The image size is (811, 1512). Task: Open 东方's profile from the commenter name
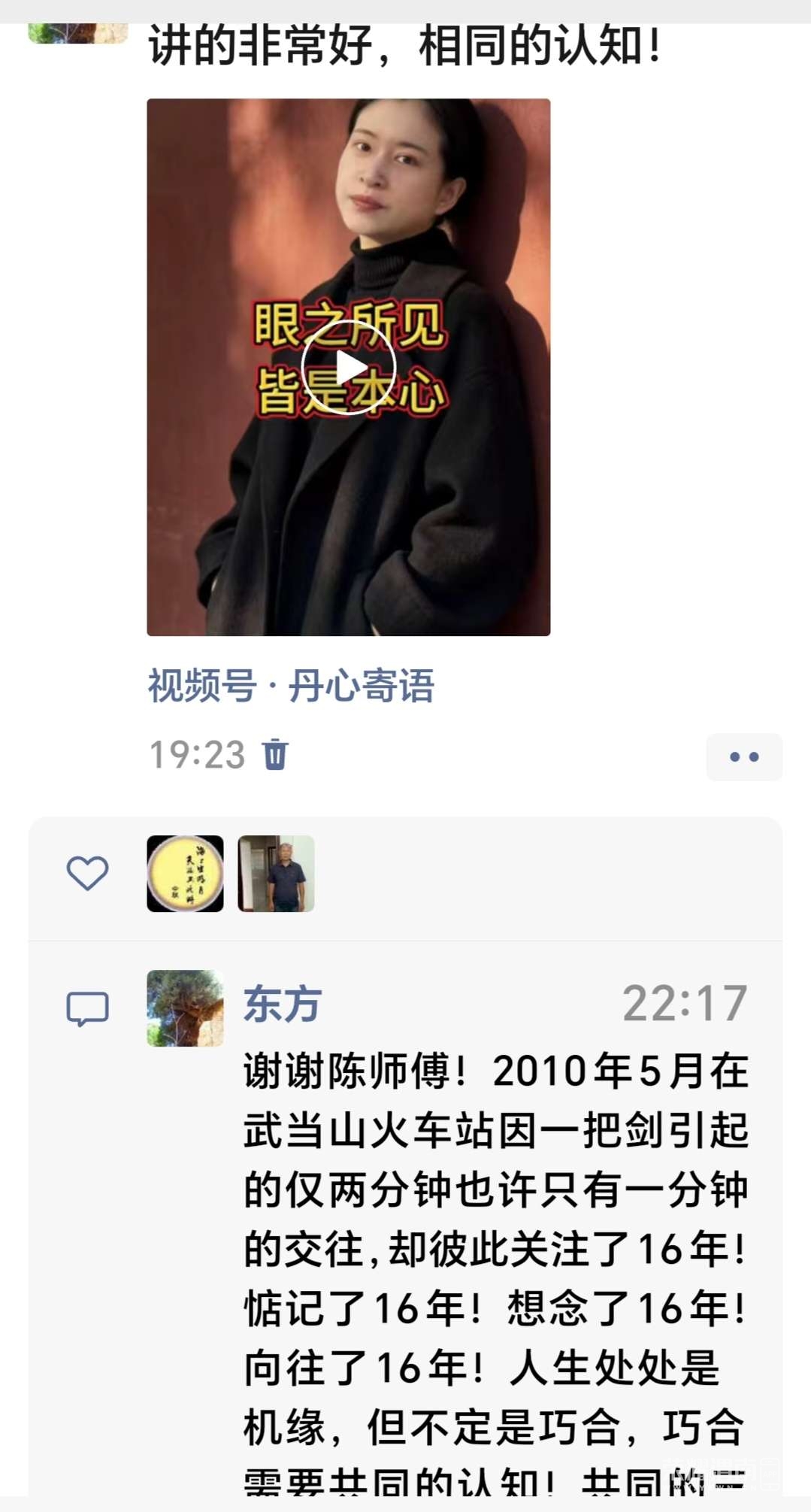click(283, 1004)
